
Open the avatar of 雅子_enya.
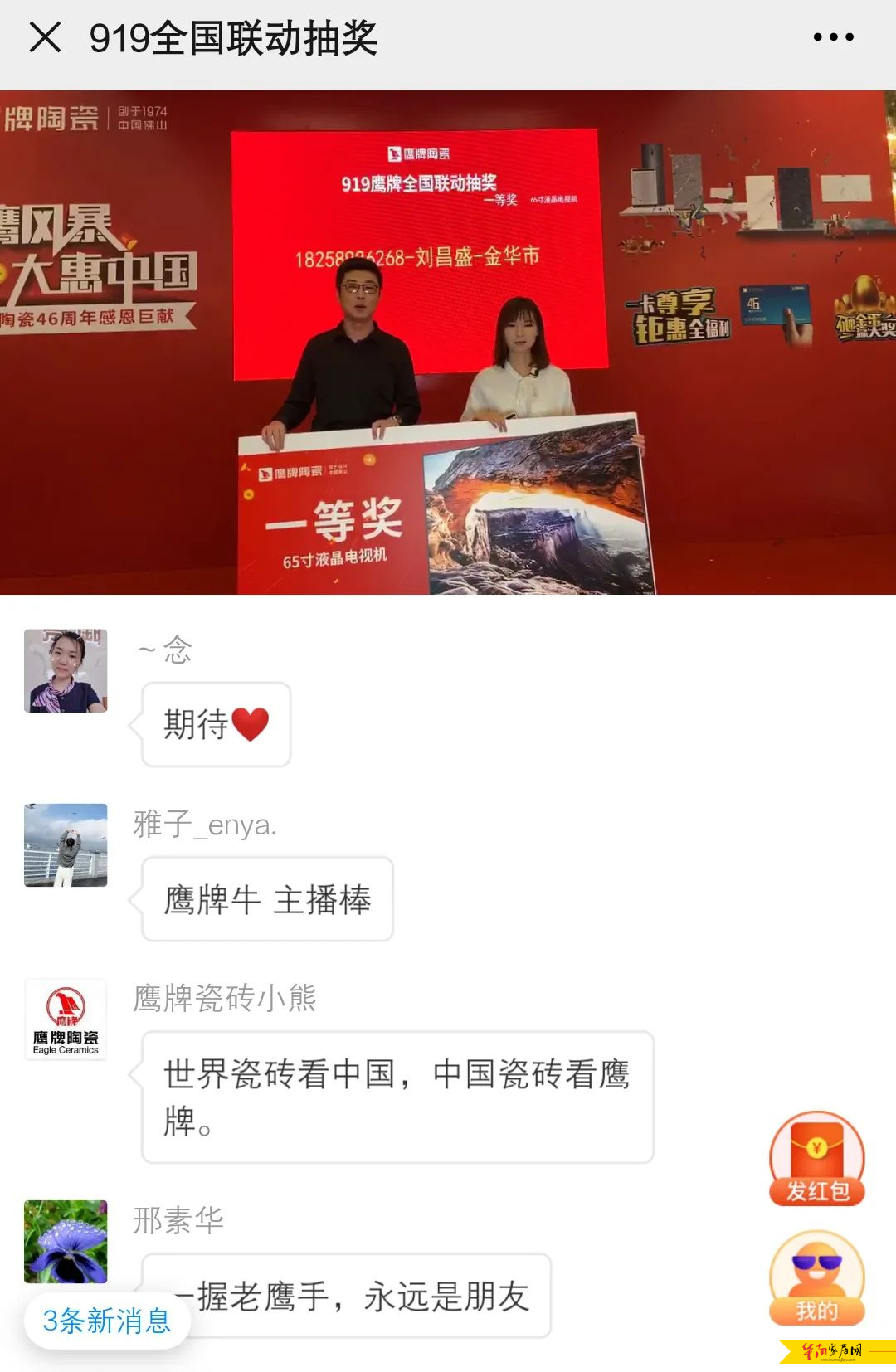pyautogui.click(x=66, y=844)
